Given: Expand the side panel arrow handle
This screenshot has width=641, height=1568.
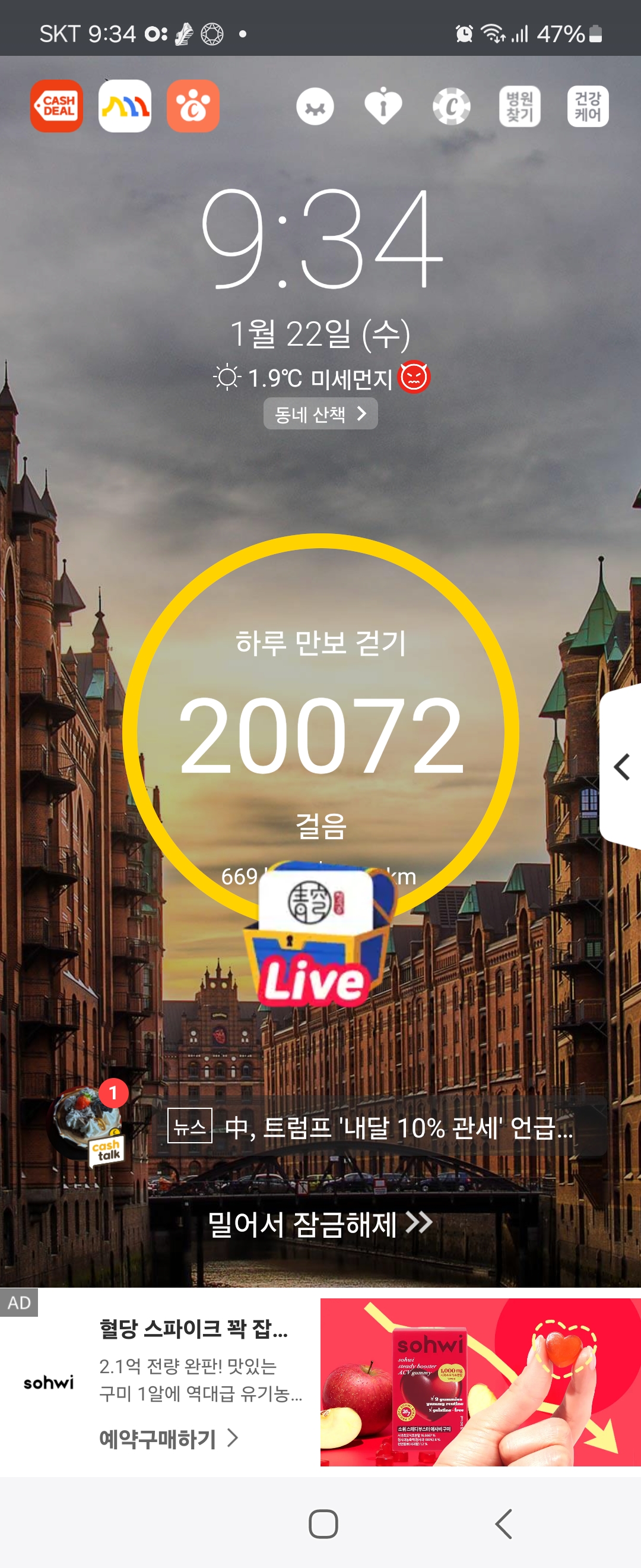Looking at the screenshot, I should click(x=621, y=767).
